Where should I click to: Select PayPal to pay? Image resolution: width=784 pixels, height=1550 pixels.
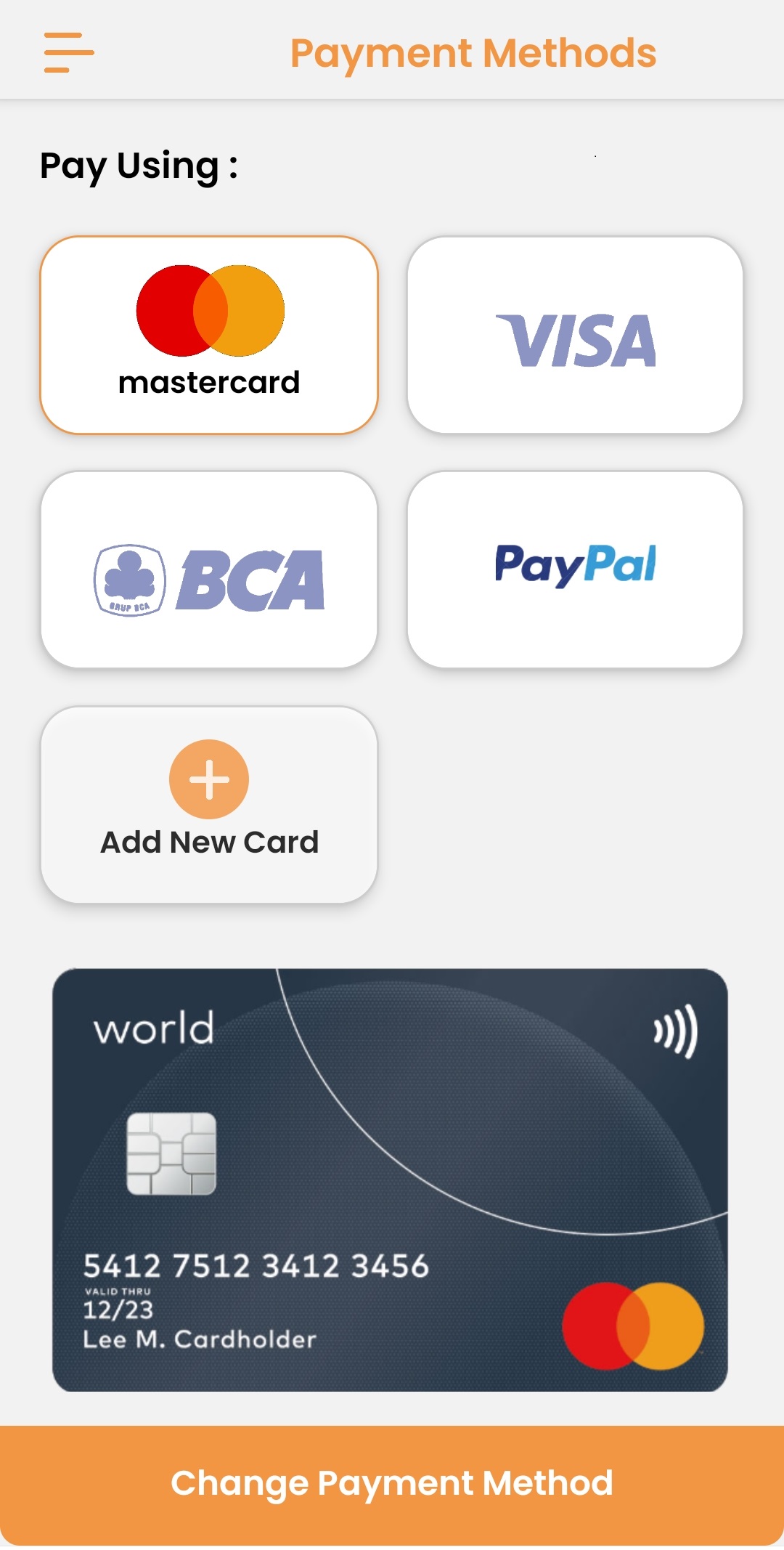coord(575,569)
